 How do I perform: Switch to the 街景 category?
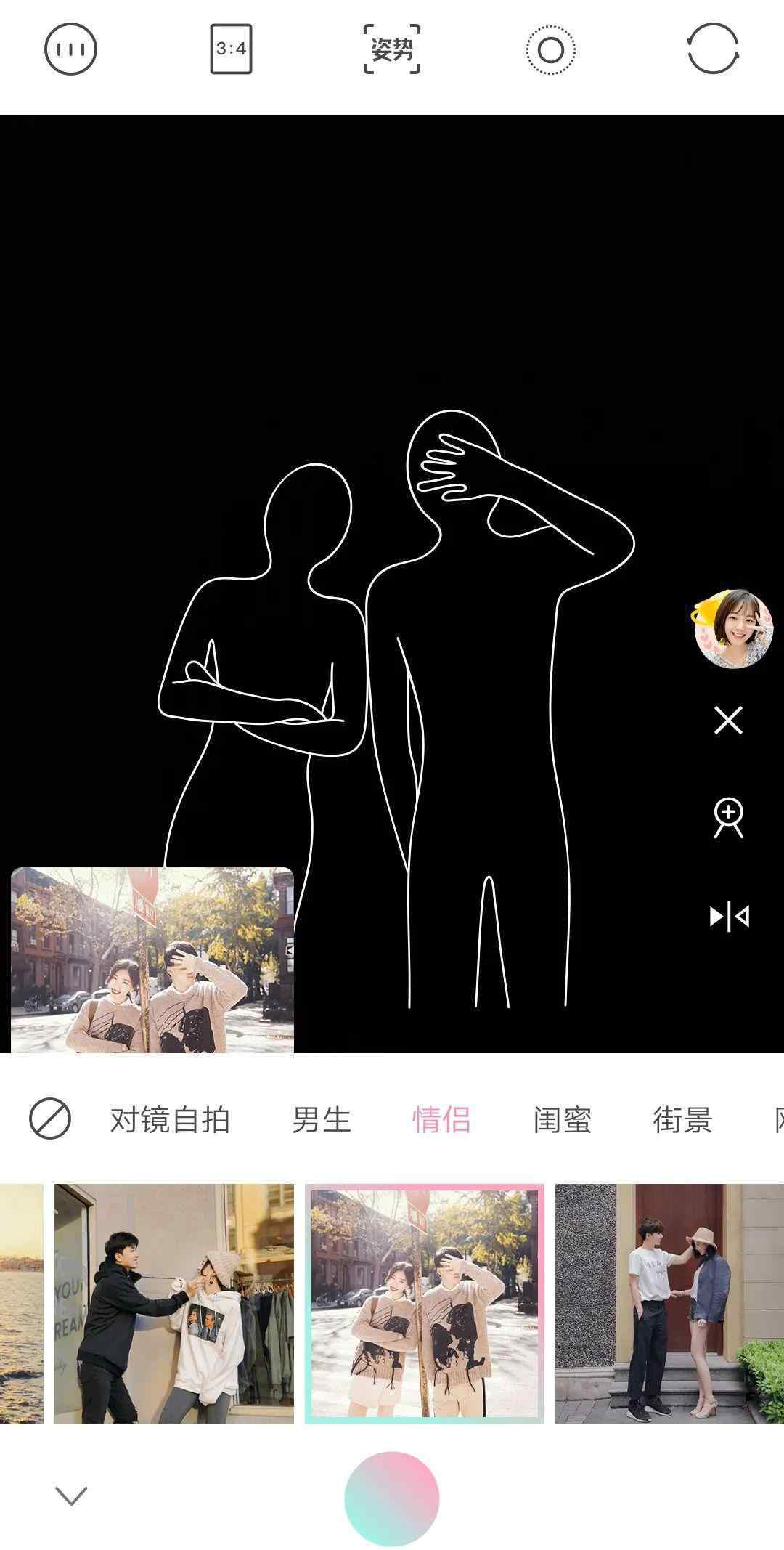click(682, 1119)
